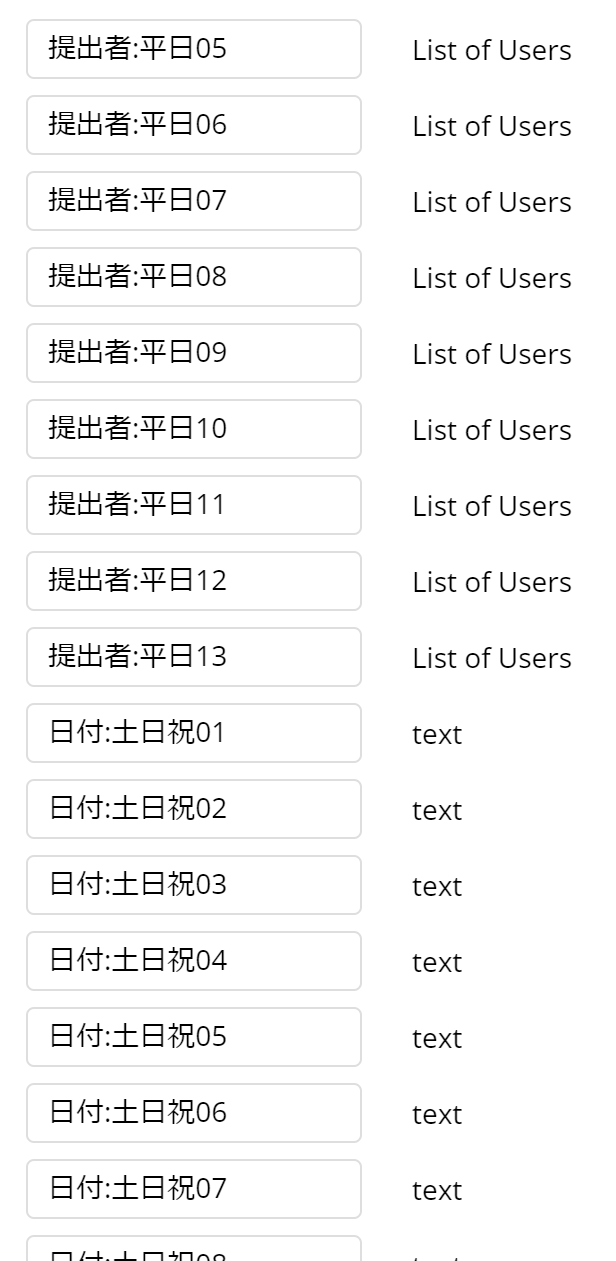Select the 提出者:平日10 text box
The height and width of the screenshot is (1261, 616).
coord(193,429)
